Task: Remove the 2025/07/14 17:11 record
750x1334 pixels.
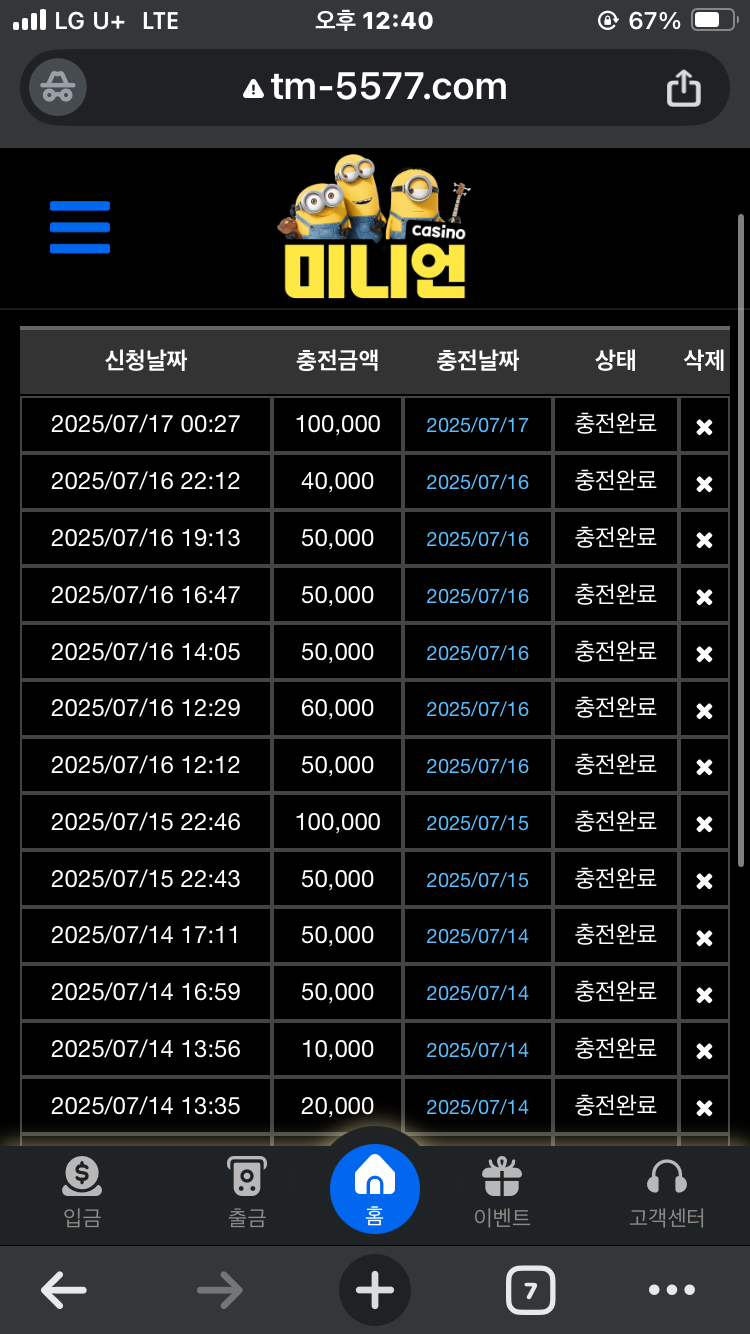Action: click(x=704, y=938)
